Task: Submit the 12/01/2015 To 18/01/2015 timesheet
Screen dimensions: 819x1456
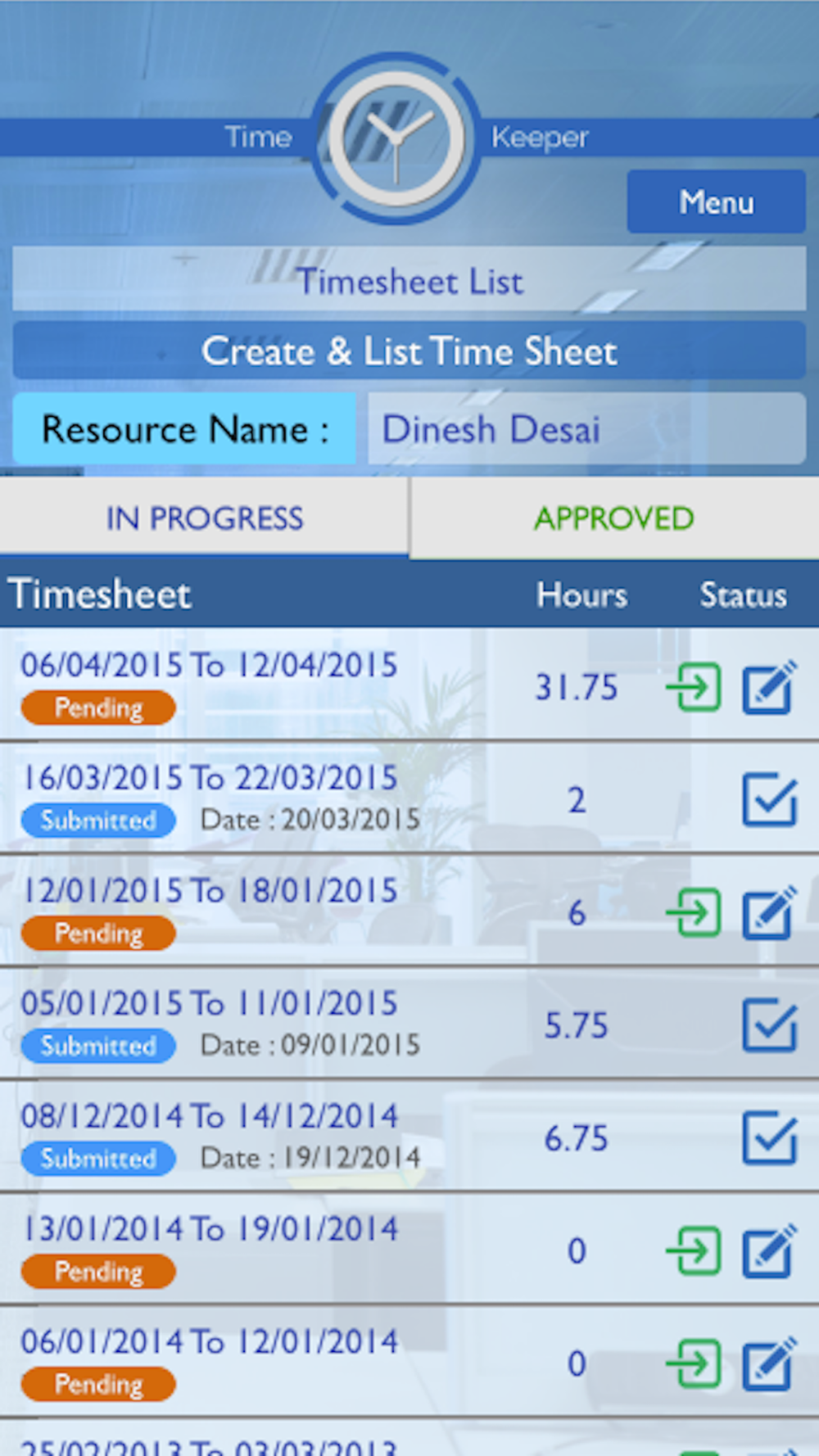Action: click(694, 912)
